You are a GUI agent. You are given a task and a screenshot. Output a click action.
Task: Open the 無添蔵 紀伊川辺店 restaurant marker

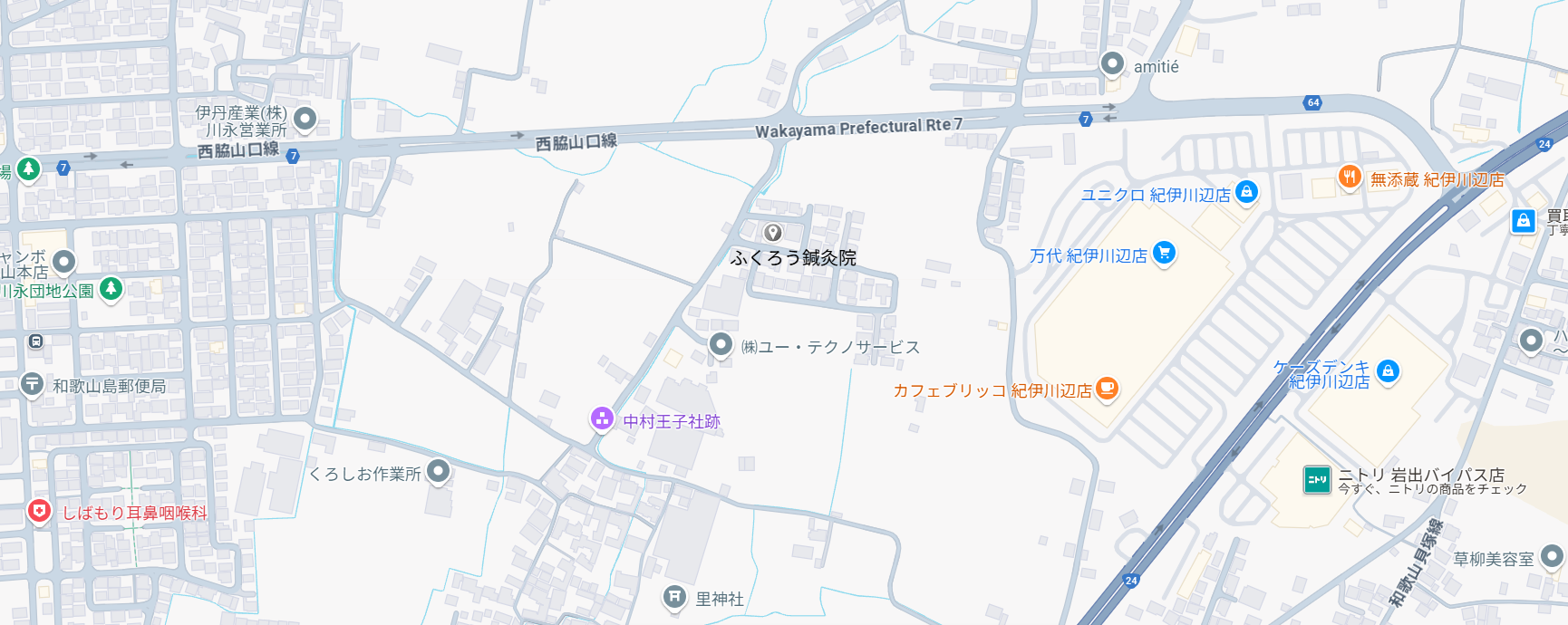(1350, 177)
